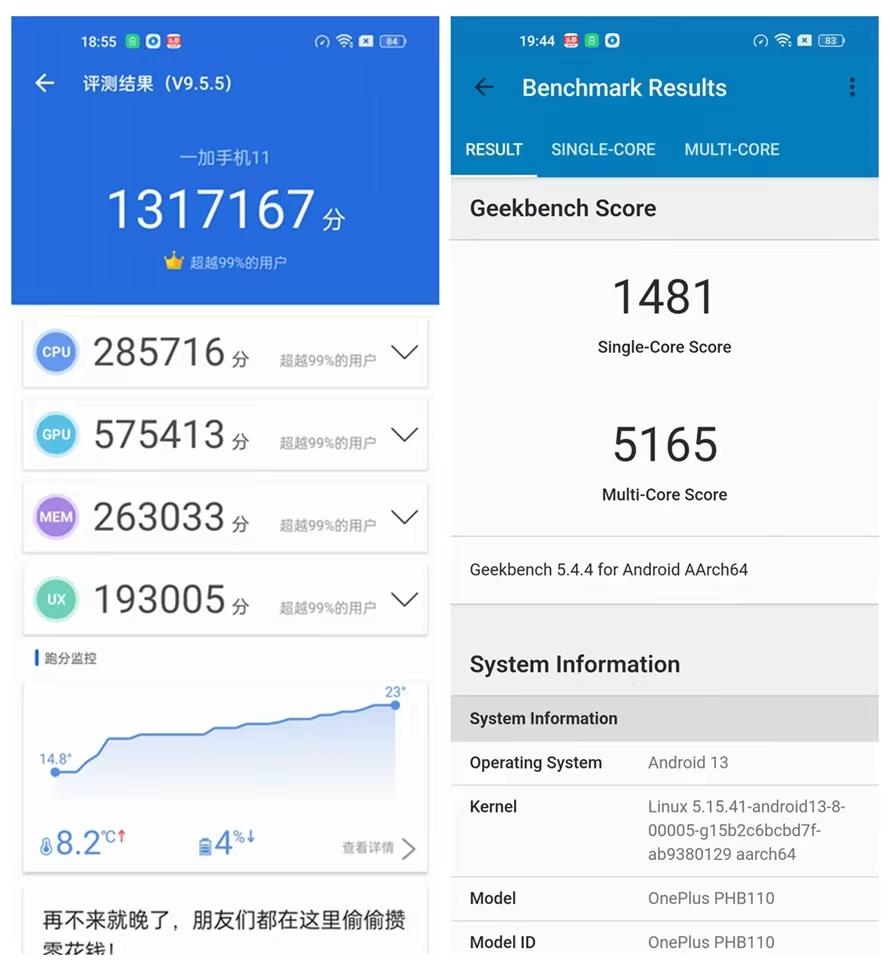Tap the yellow GPU badge icon
890x971 pixels.
pyautogui.click(x=55, y=434)
